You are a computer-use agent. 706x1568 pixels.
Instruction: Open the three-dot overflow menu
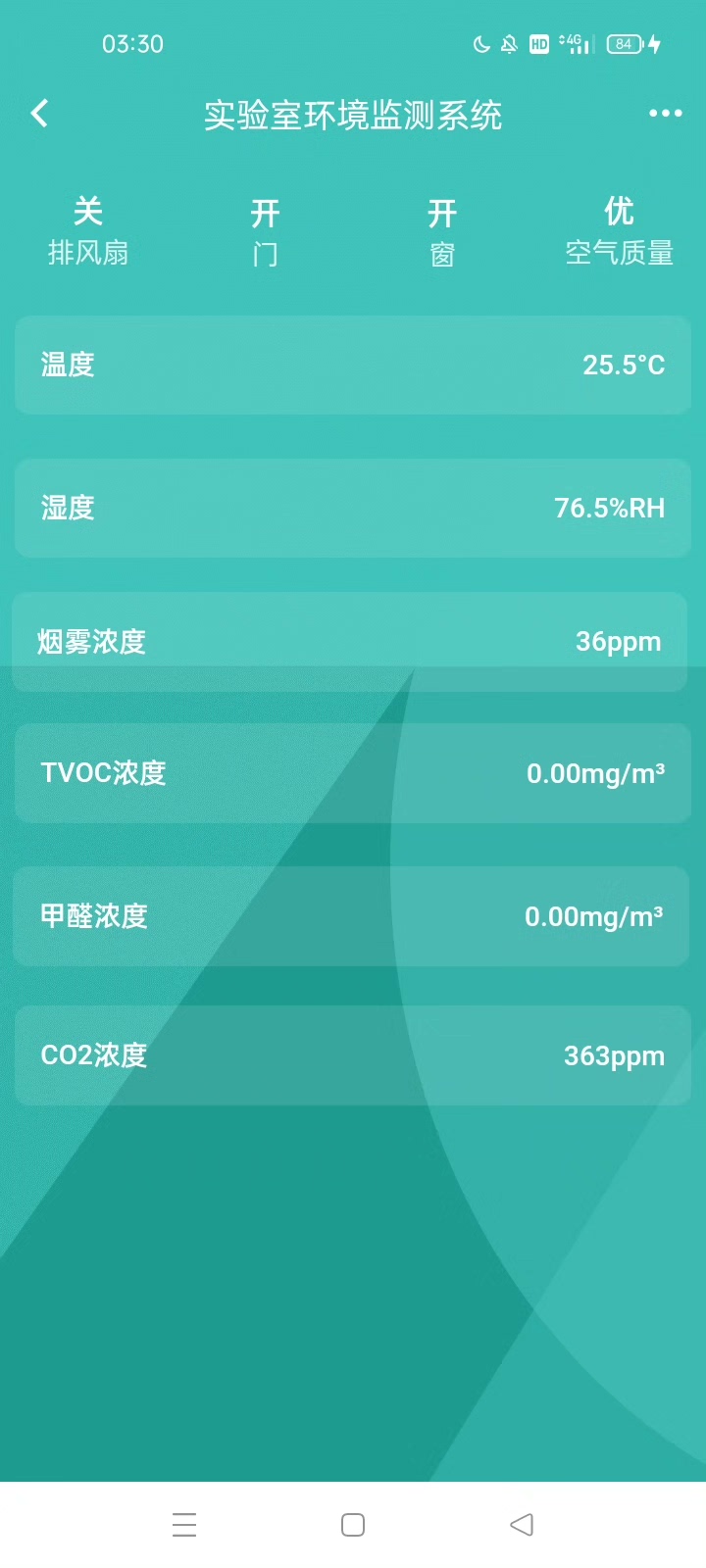[665, 114]
